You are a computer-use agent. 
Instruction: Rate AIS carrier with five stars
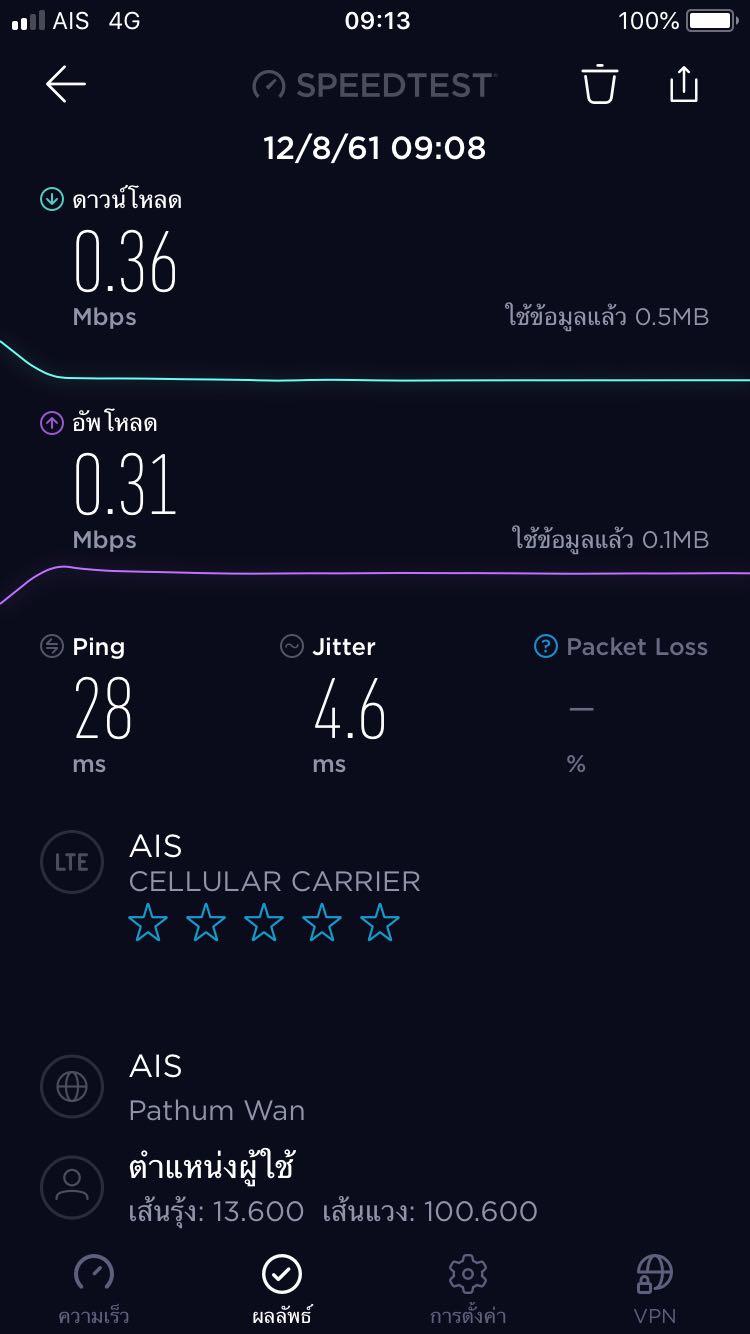tap(380, 923)
